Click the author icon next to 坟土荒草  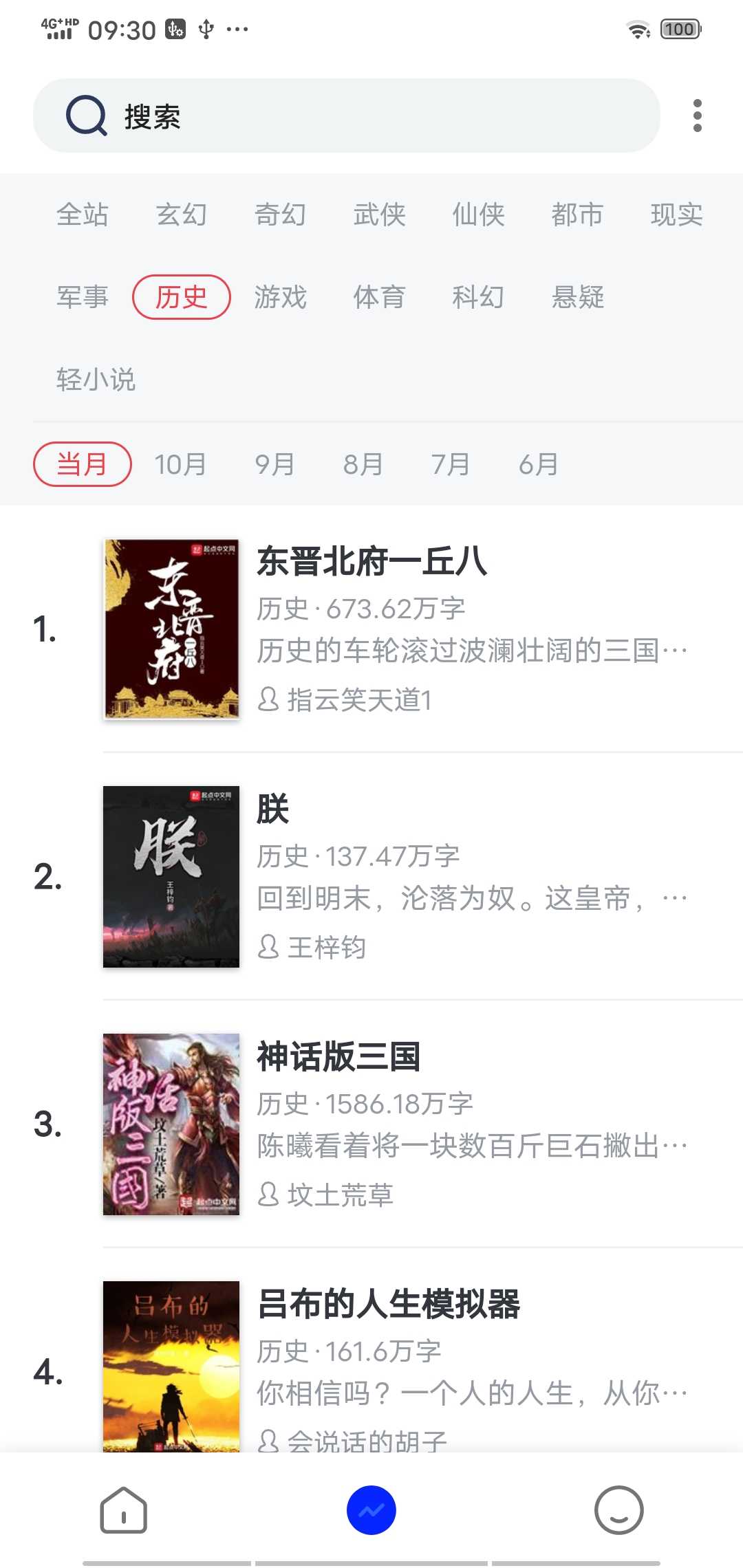[x=268, y=1195]
